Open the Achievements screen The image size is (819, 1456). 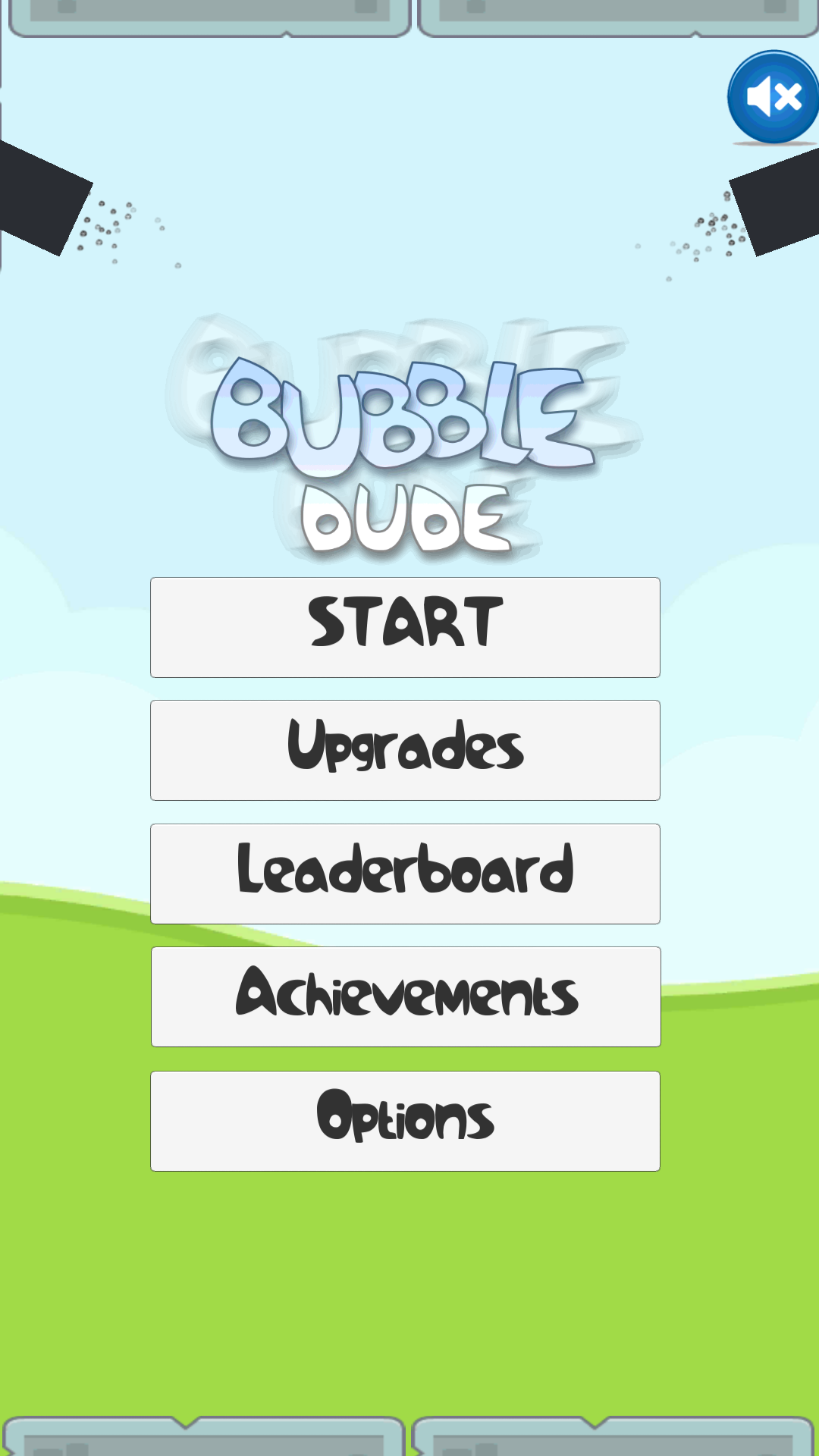tap(406, 996)
